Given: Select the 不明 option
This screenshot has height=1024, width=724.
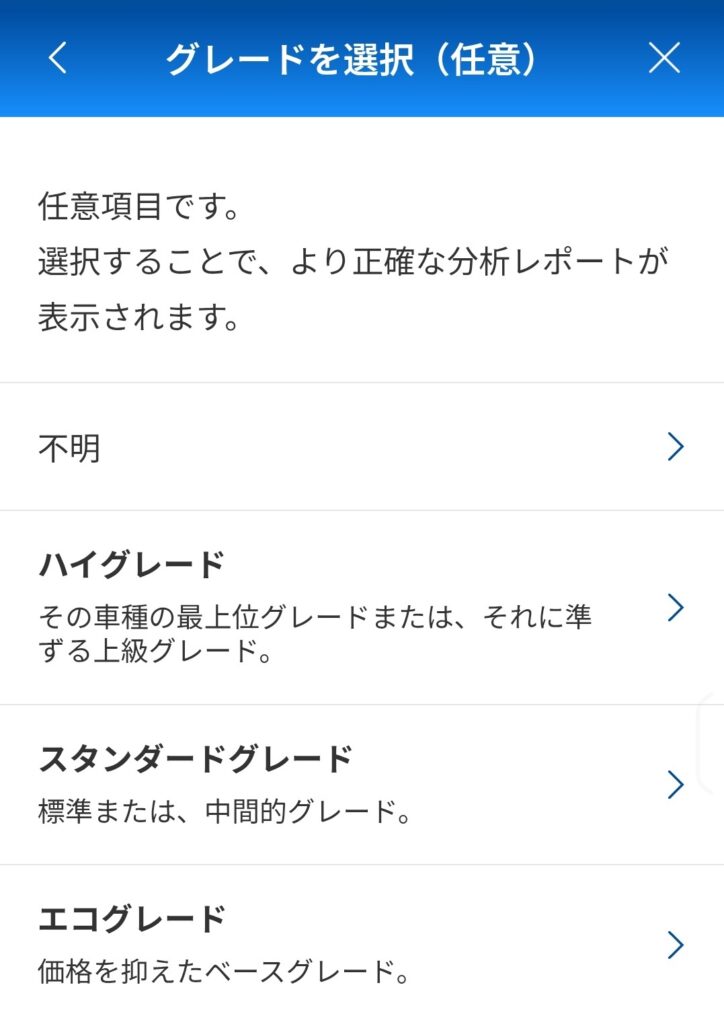Looking at the screenshot, I should click(x=361, y=447).
